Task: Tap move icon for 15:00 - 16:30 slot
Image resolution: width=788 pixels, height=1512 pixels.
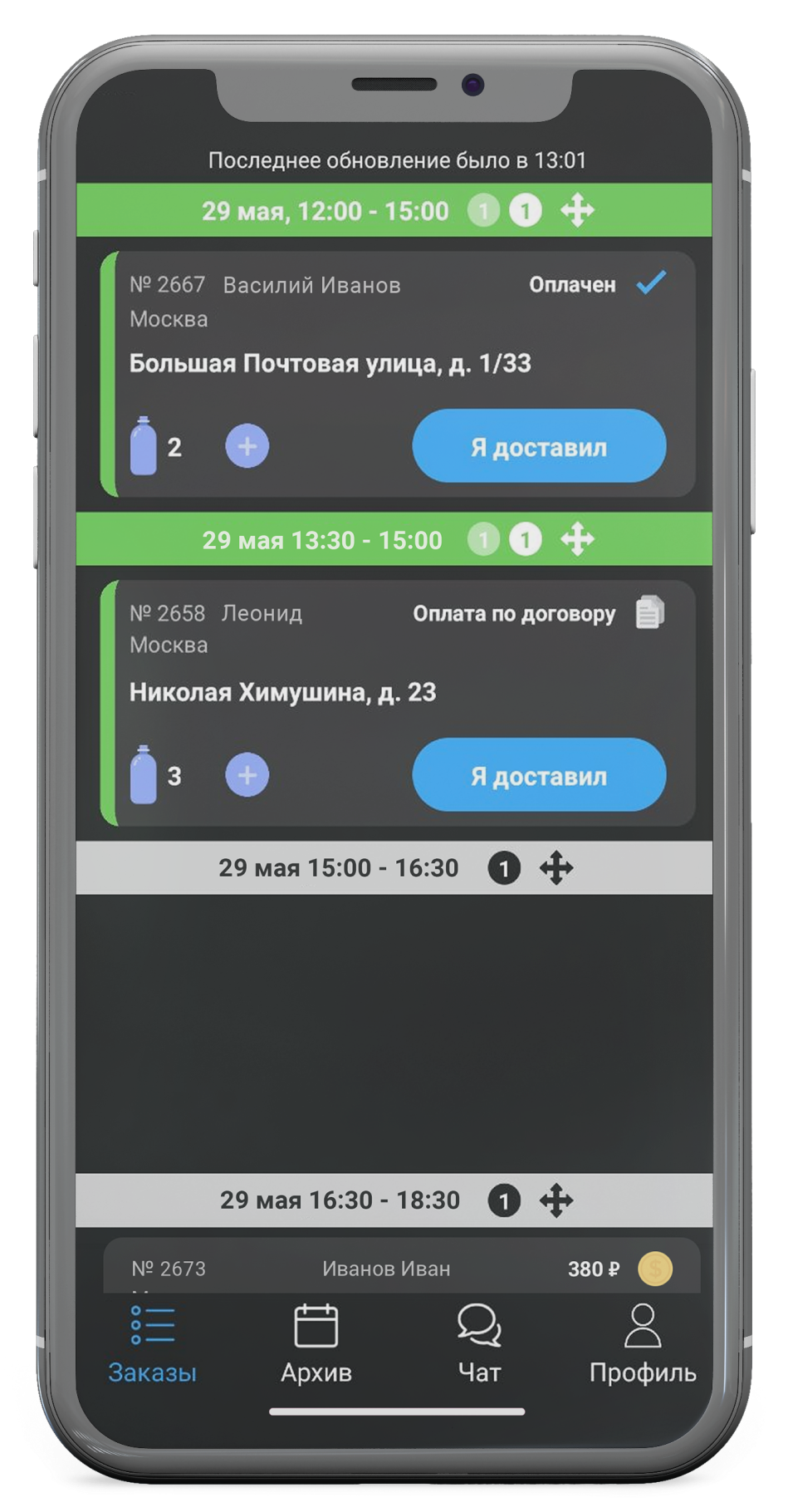Action: (x=556, y=868)
